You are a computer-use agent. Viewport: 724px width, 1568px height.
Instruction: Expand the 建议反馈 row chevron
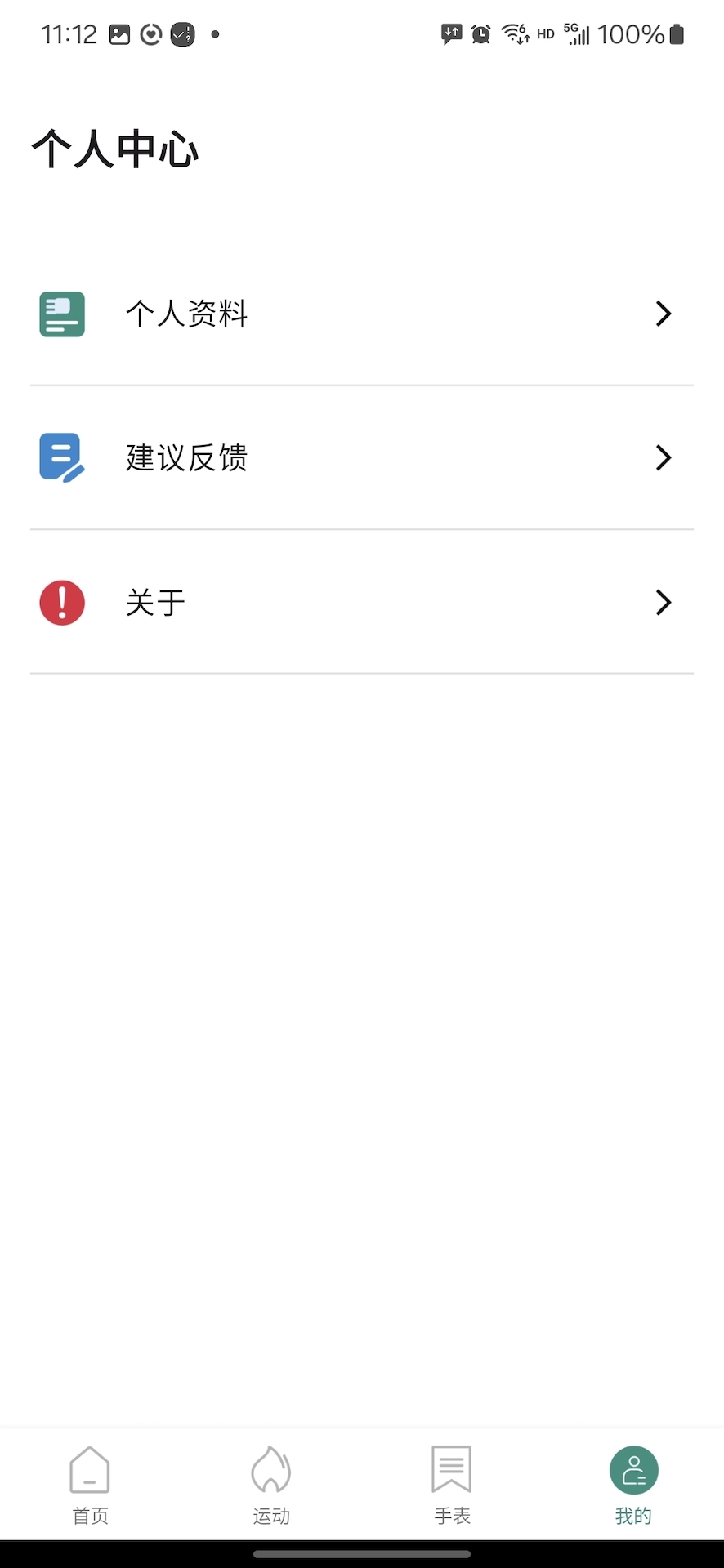pyautogui.click(x=663, y=457)
